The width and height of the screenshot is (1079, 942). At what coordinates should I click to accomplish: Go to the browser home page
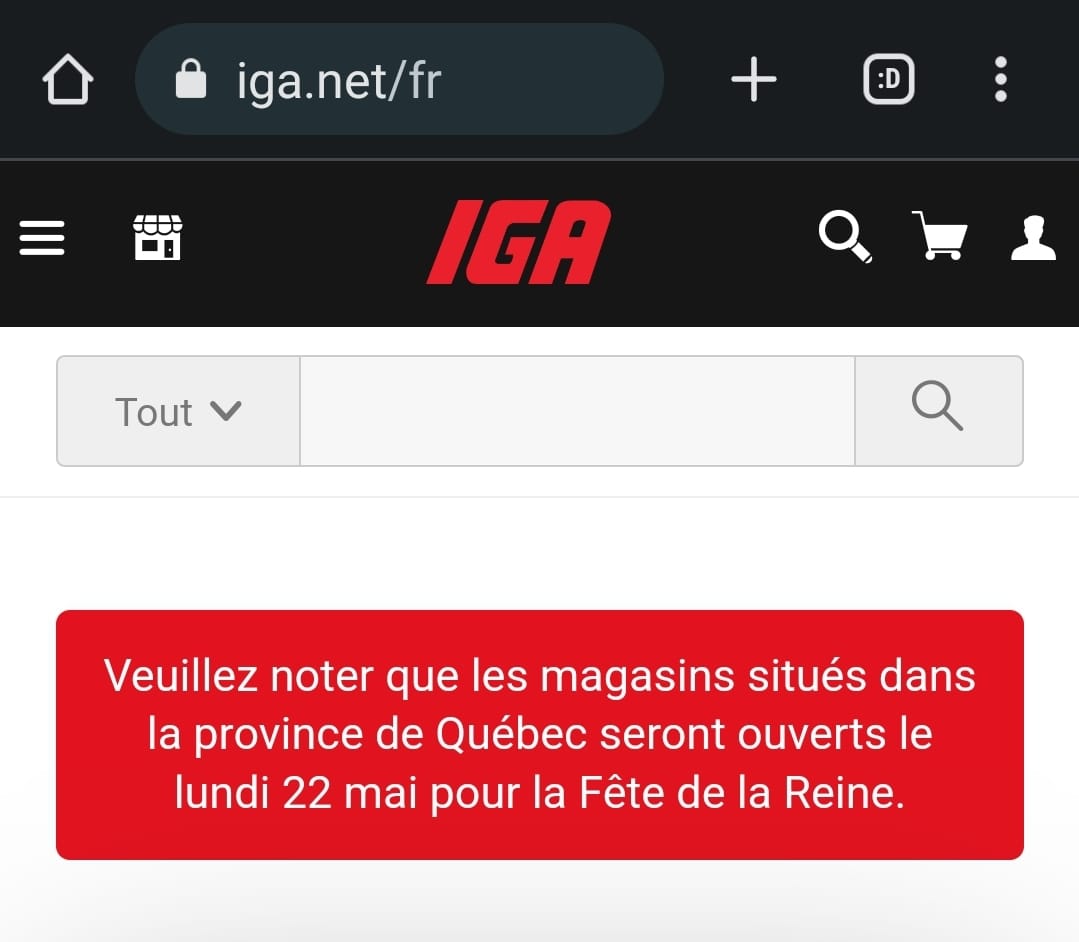coord(67,80)
